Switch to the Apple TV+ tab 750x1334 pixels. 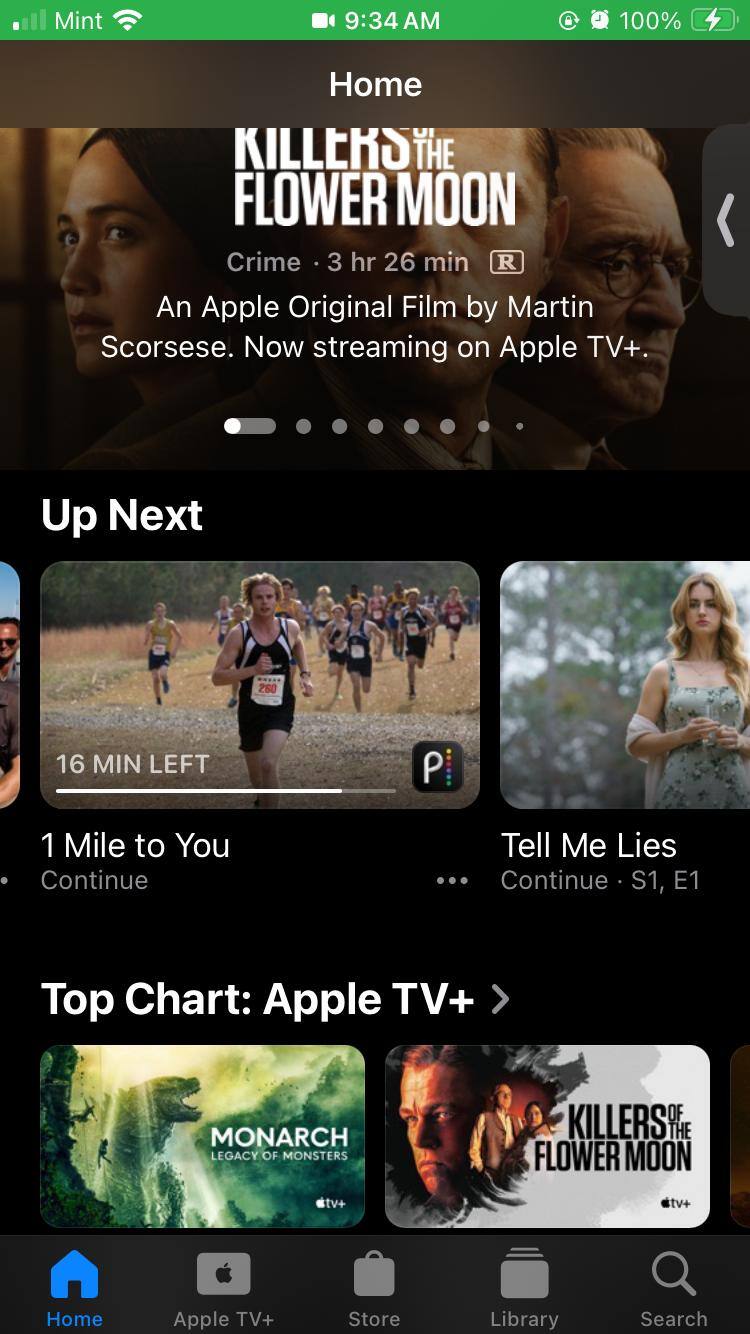pos(224,1290)
